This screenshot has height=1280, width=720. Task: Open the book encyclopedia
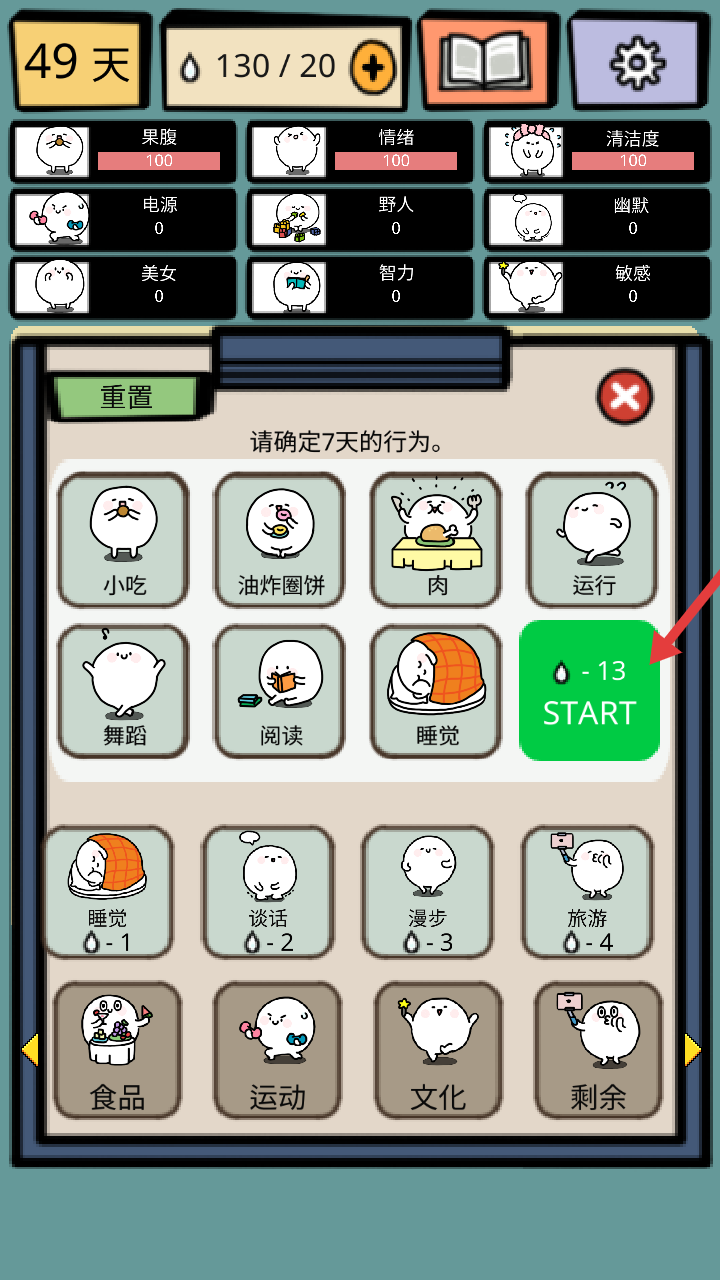coord(485,63)
